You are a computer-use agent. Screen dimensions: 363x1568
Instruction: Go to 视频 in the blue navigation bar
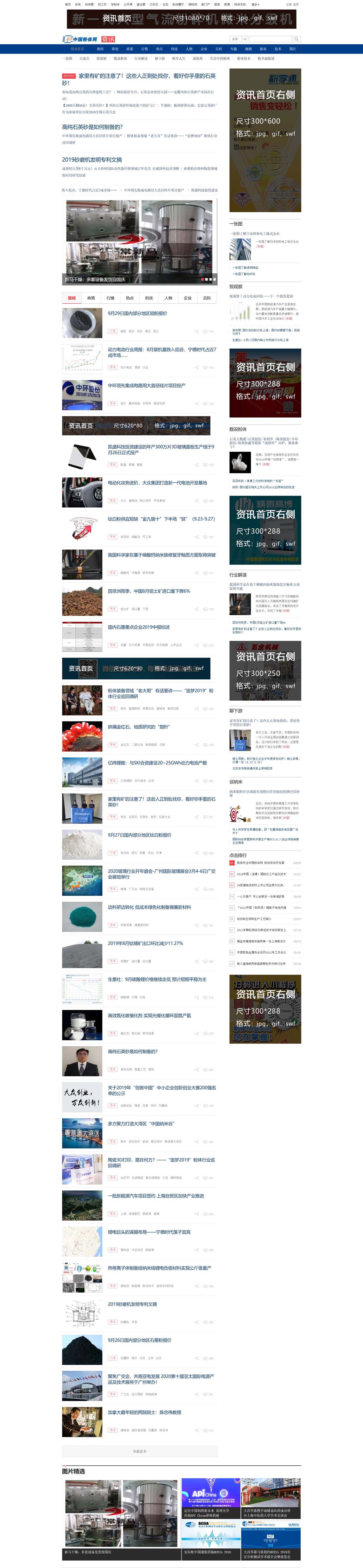coord(248,49)
